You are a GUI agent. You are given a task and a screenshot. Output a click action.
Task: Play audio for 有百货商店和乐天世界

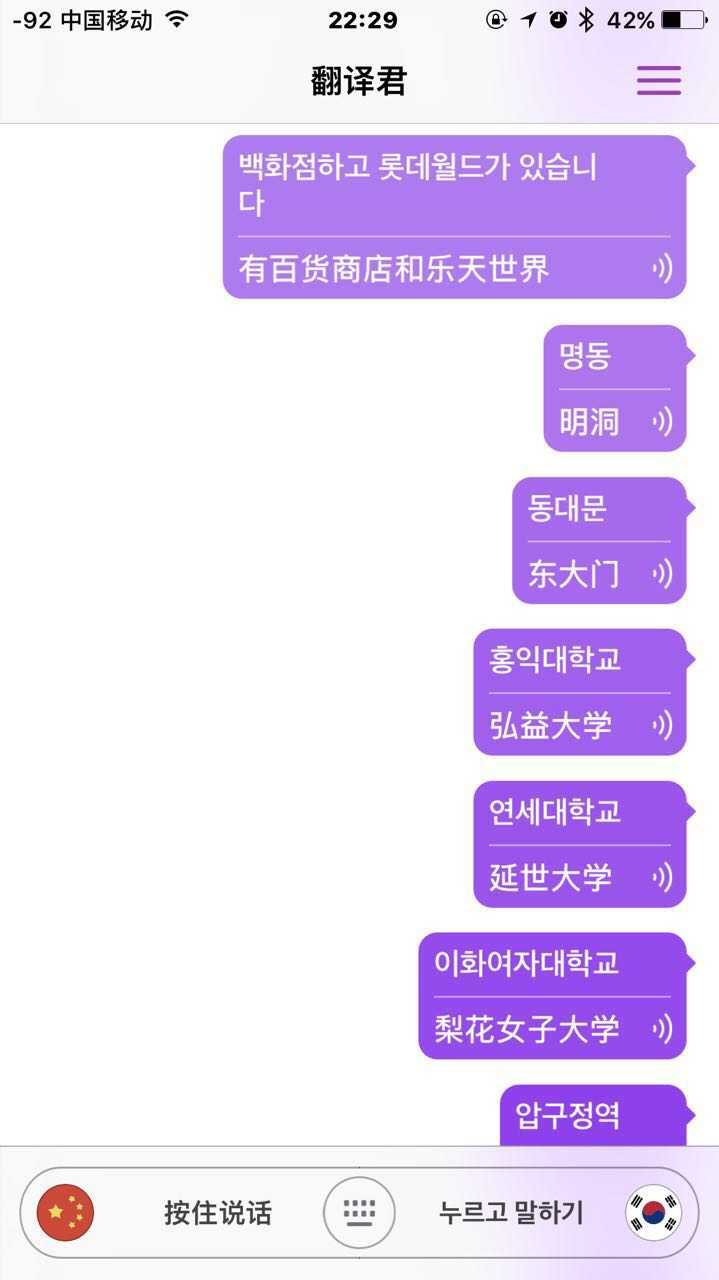tap(662, 268)
